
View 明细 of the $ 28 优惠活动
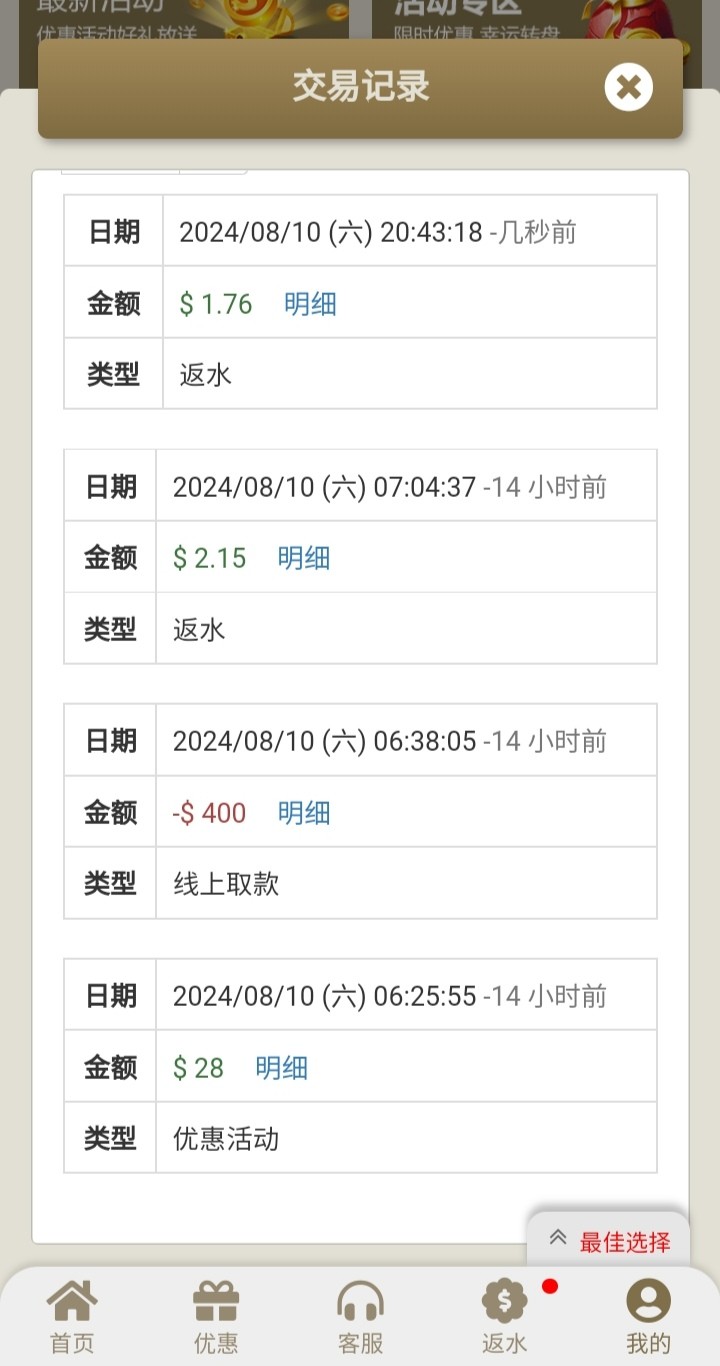(x=282, y=1068)
